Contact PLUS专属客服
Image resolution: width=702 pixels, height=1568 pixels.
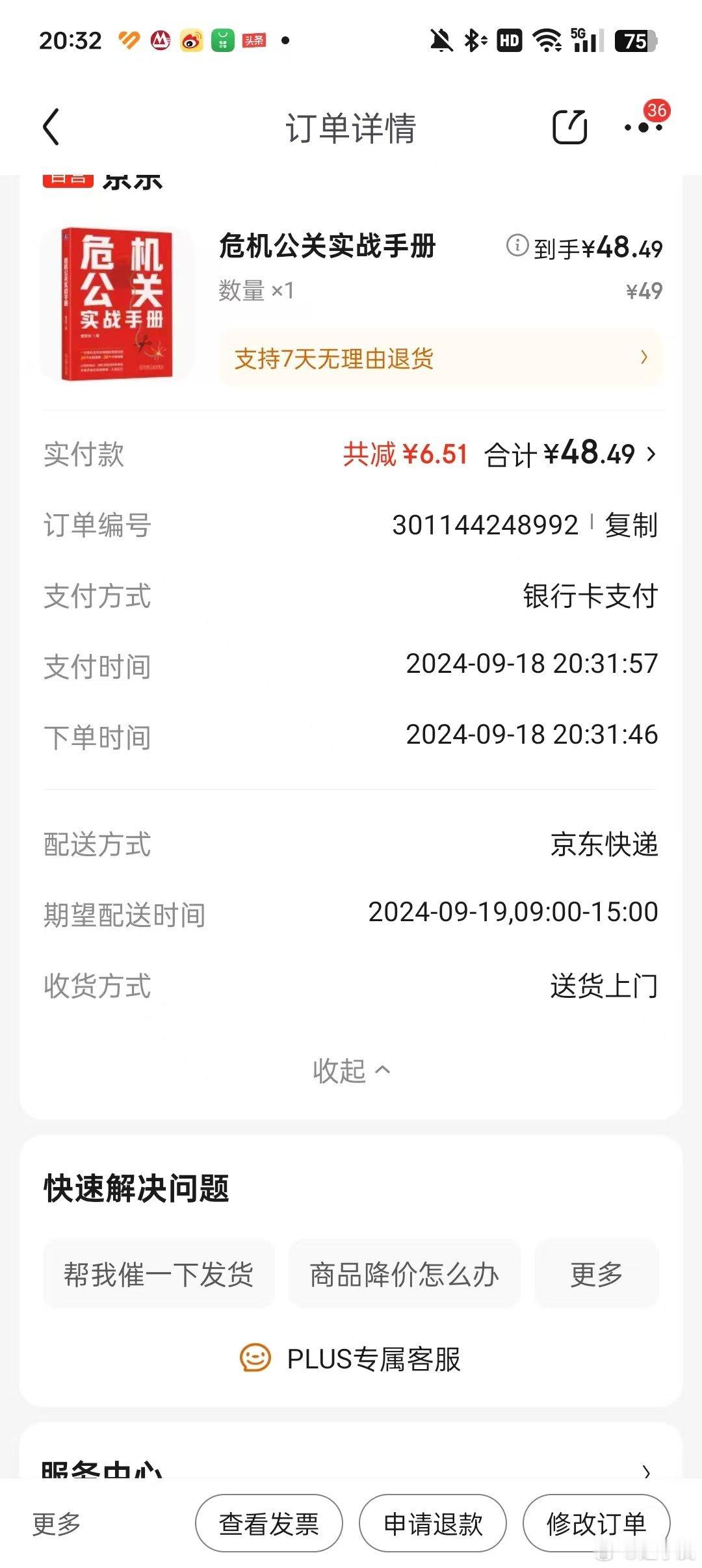point(351,1359)
